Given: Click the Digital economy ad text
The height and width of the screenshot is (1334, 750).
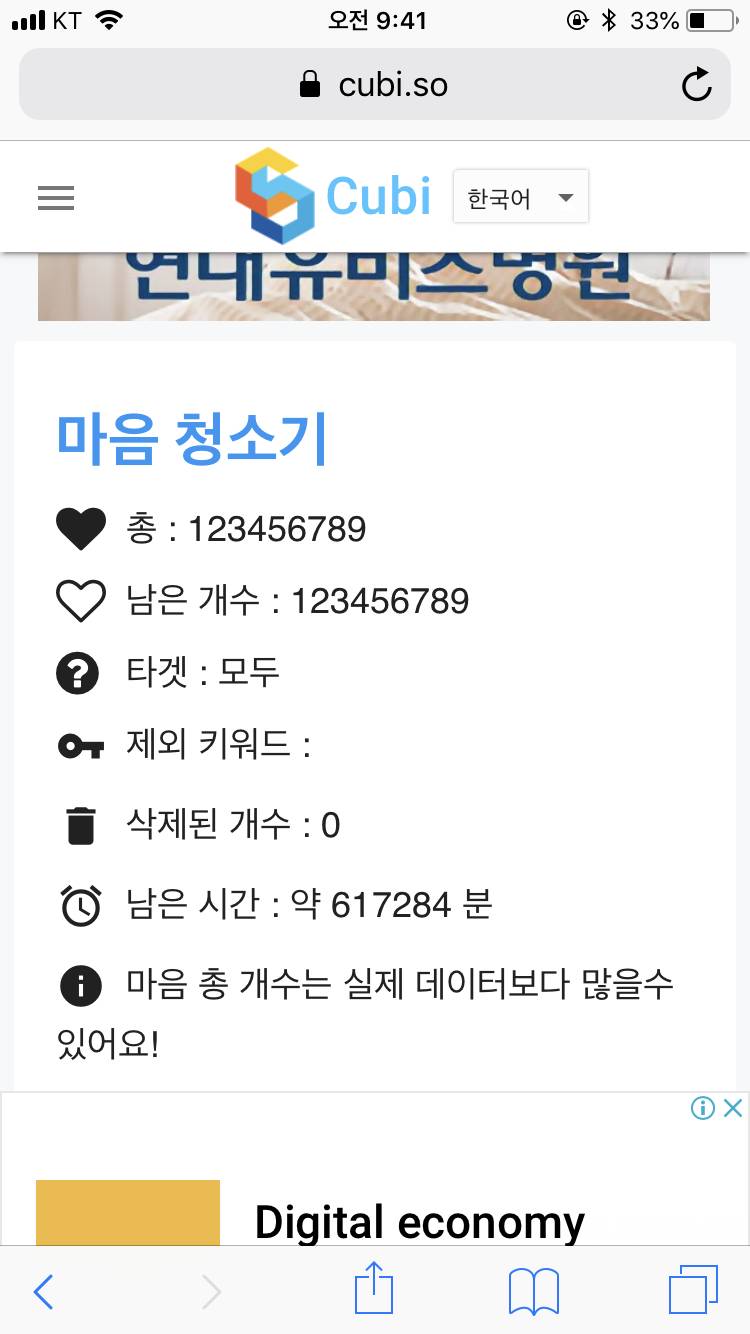Looking at the screenshot, I should 420,1222.
